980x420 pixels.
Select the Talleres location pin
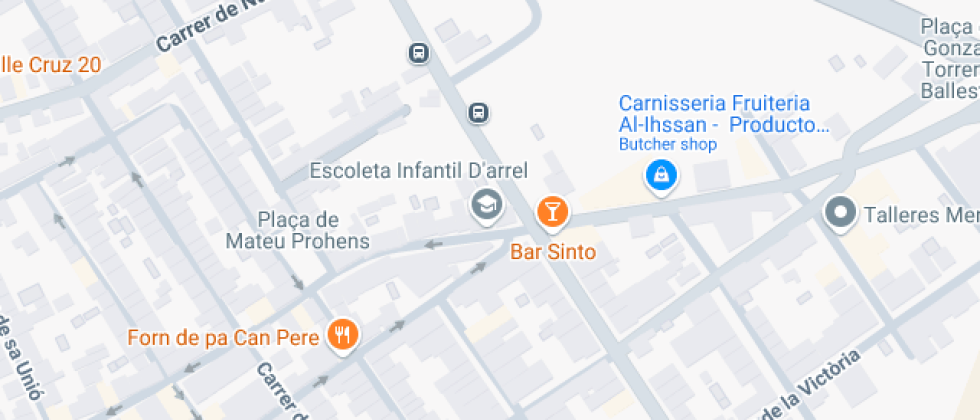841,213
